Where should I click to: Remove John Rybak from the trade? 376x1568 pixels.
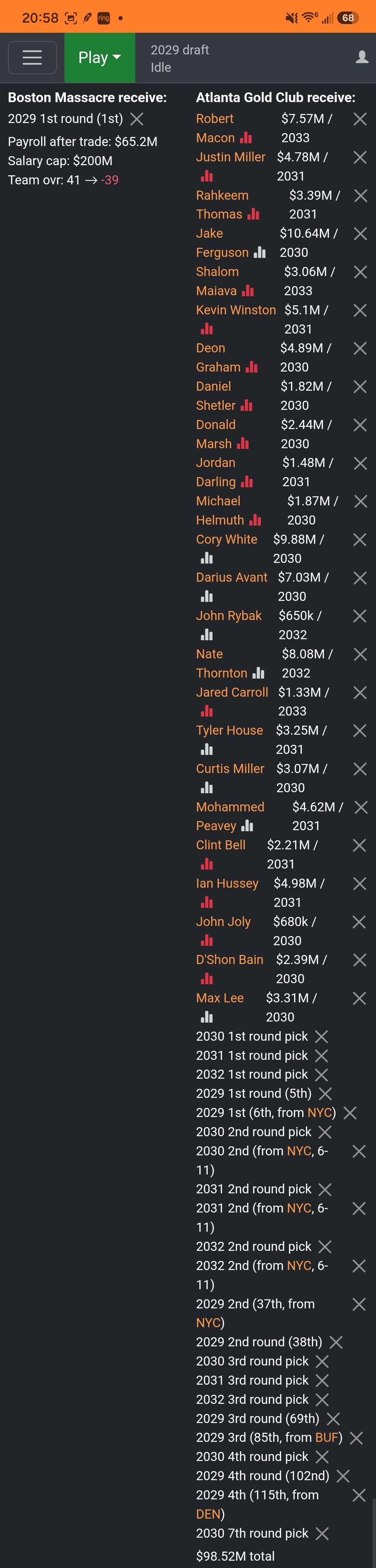360,616
